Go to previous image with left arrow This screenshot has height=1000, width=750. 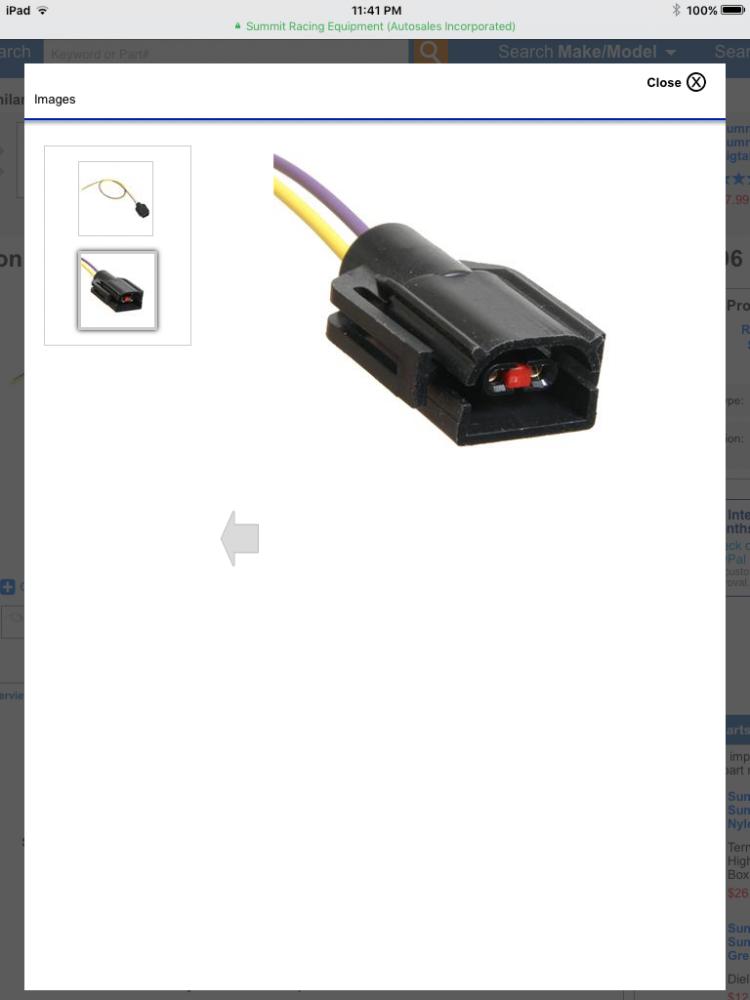240,538
